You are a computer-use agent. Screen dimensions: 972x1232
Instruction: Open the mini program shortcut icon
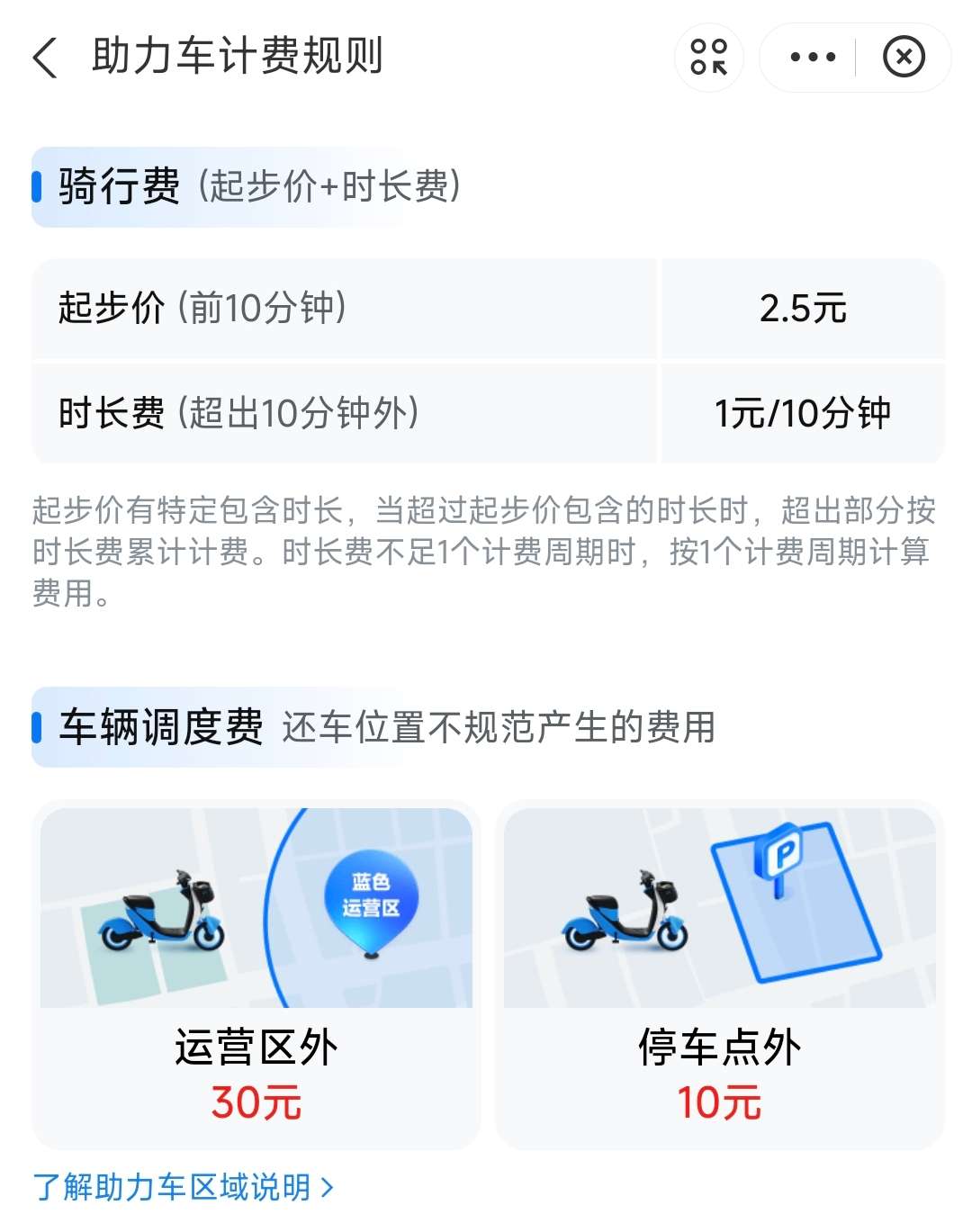point(708,58)
